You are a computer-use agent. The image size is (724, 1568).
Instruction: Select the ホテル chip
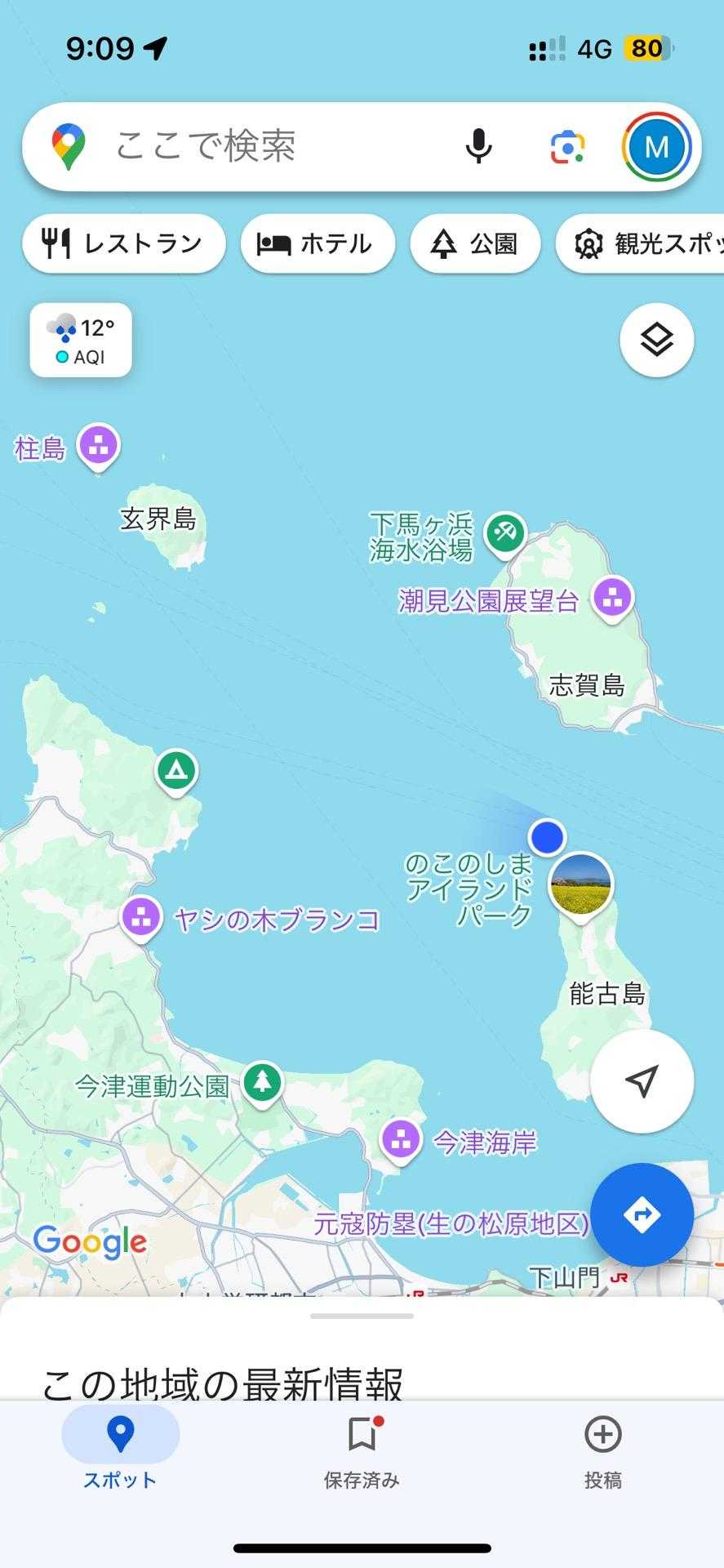pyautogui.click(x=318, y=243)
